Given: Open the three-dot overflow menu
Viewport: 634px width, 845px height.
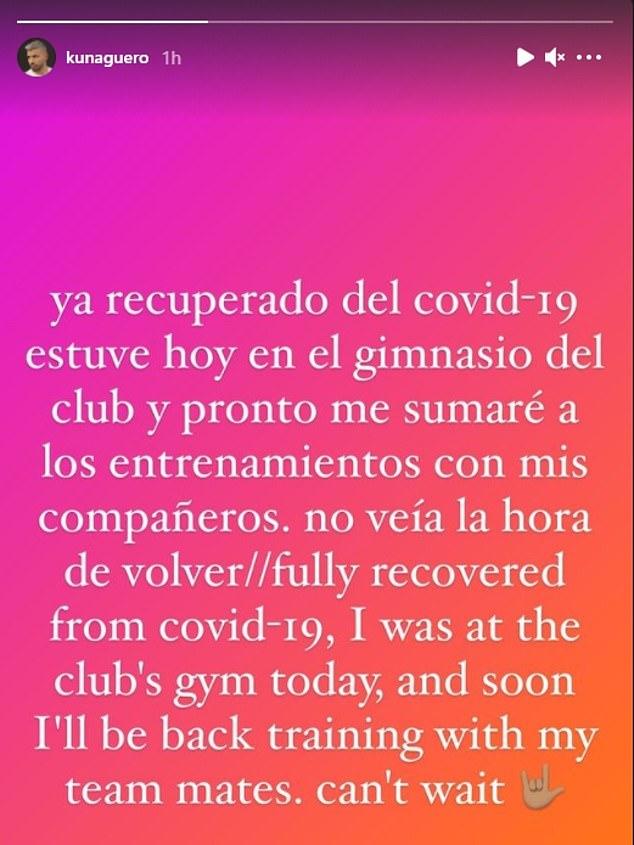Looking at the screenshot, I should pos(592,58).
